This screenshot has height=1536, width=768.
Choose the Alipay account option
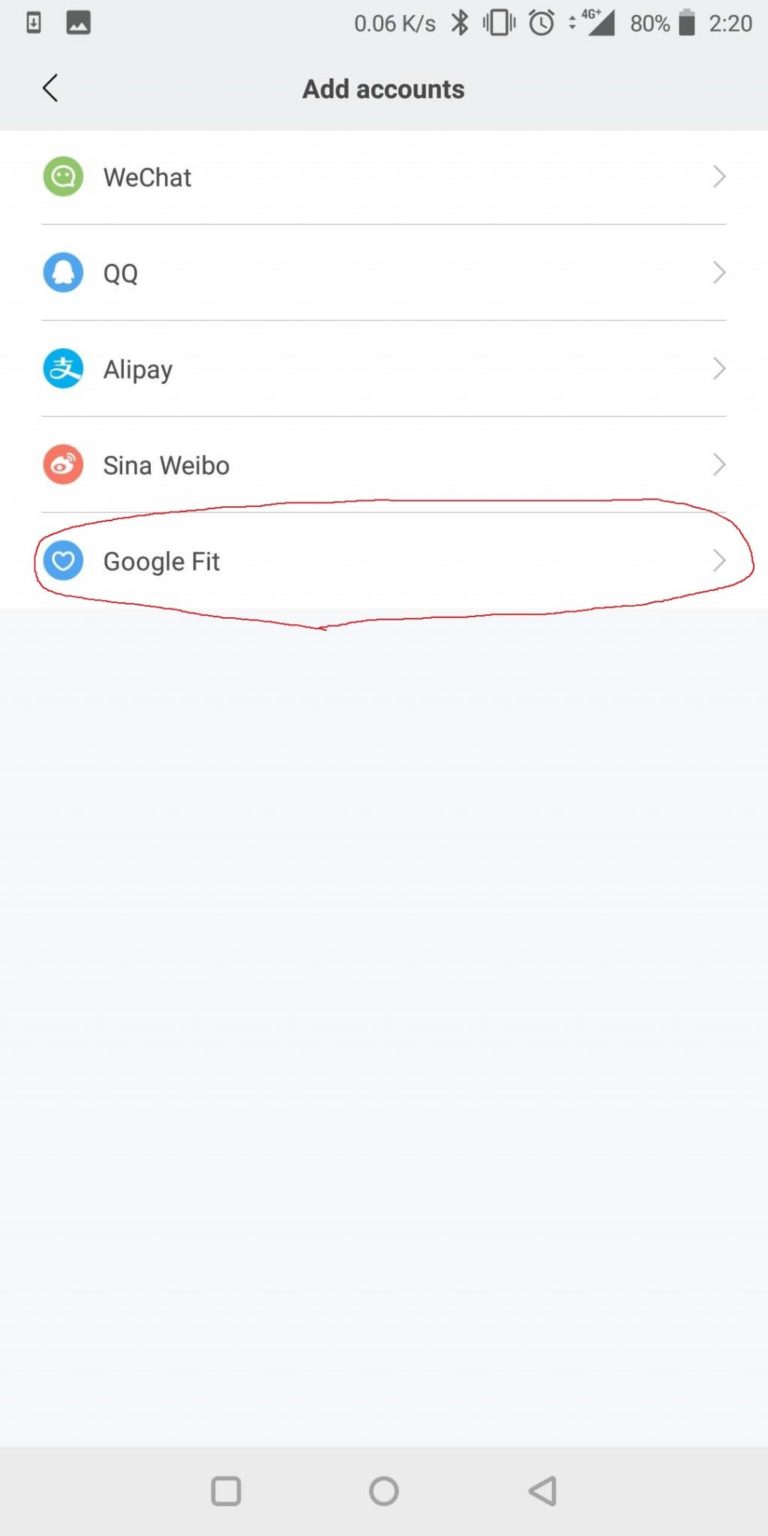point(384,369)
